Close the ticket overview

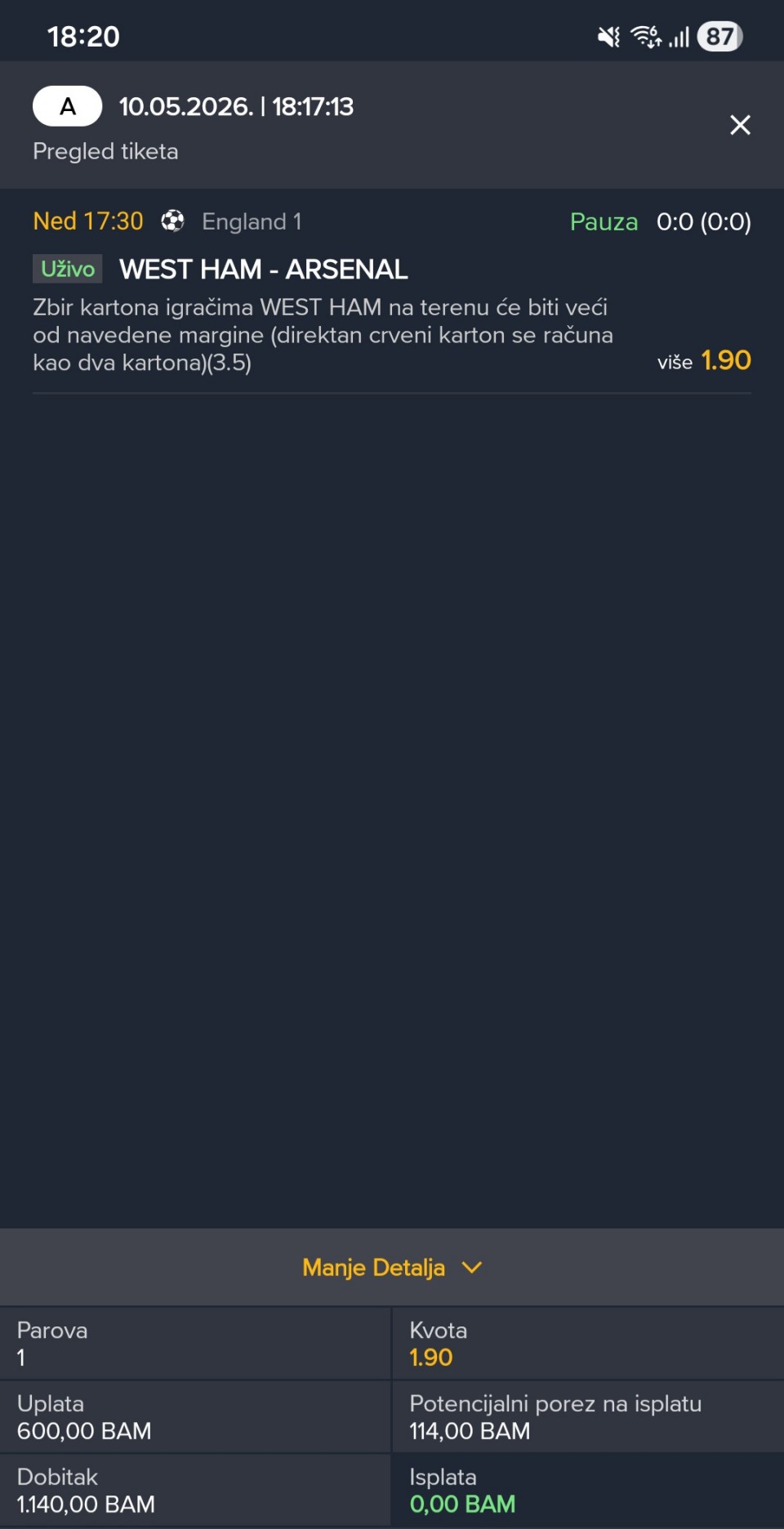(740, 125)
